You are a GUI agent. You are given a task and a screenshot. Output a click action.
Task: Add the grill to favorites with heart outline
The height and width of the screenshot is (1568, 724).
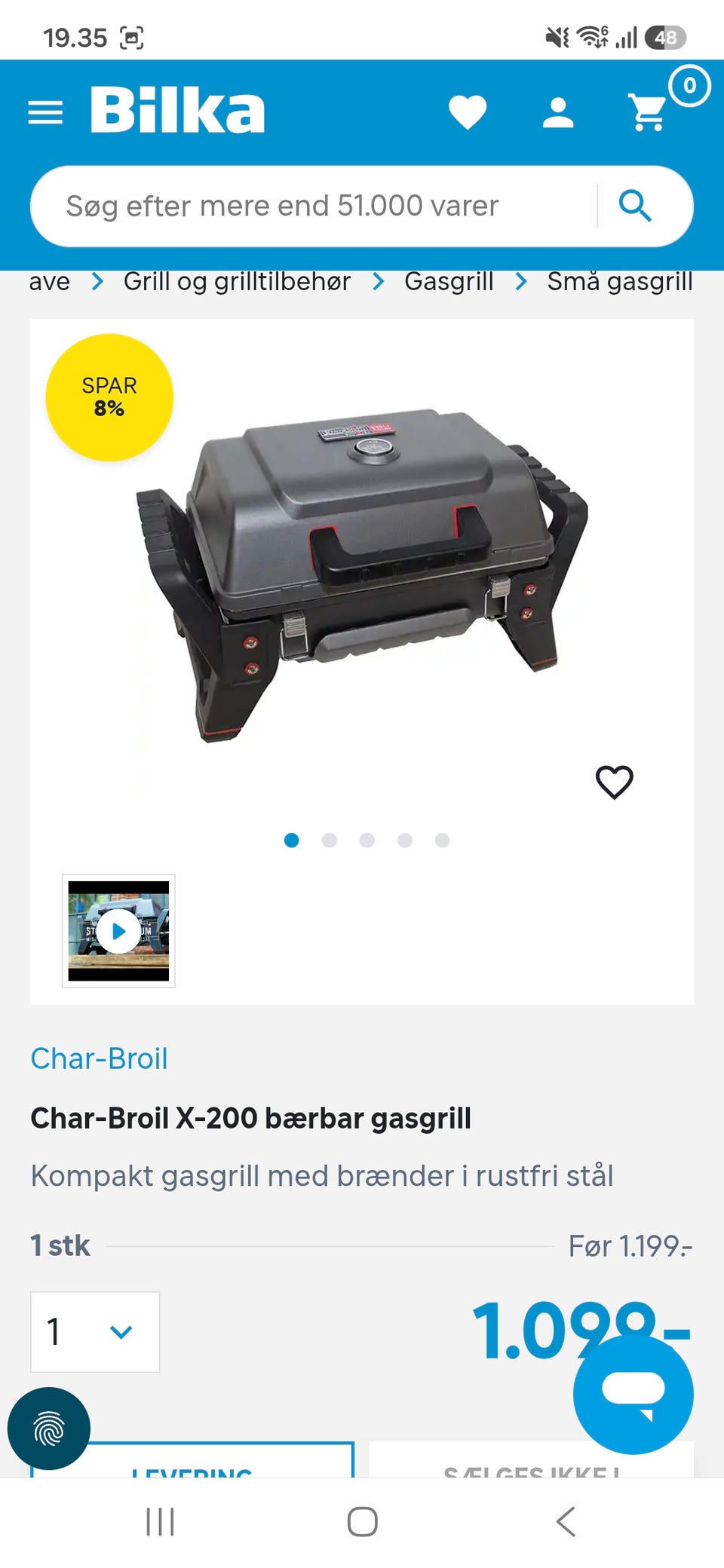[x=615, y=782]
